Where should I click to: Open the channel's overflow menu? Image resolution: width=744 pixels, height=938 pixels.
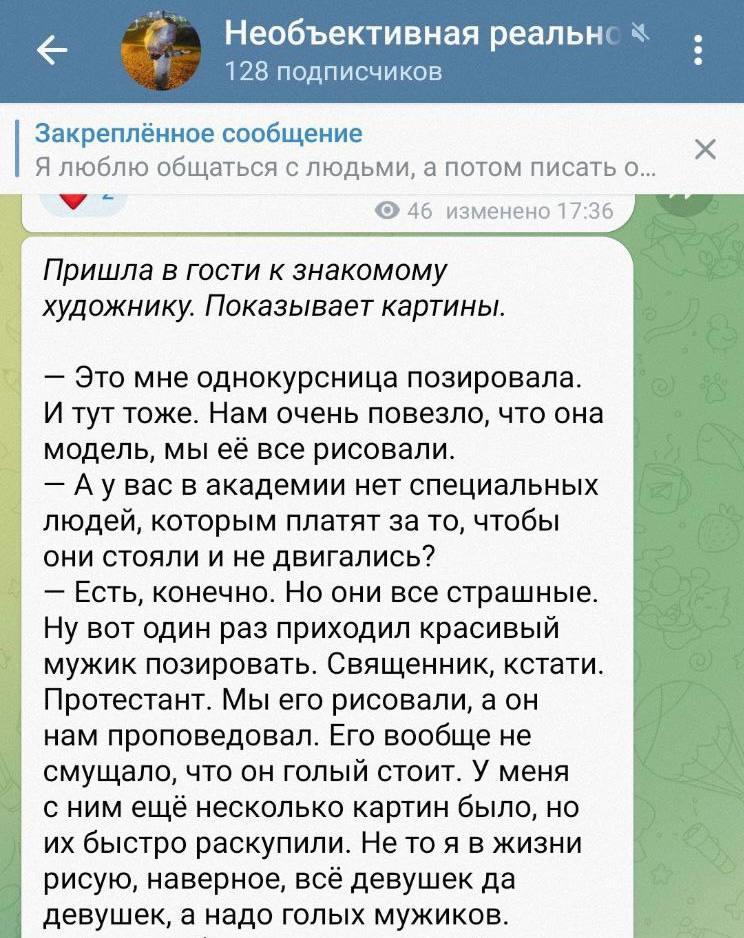(698, 51)
